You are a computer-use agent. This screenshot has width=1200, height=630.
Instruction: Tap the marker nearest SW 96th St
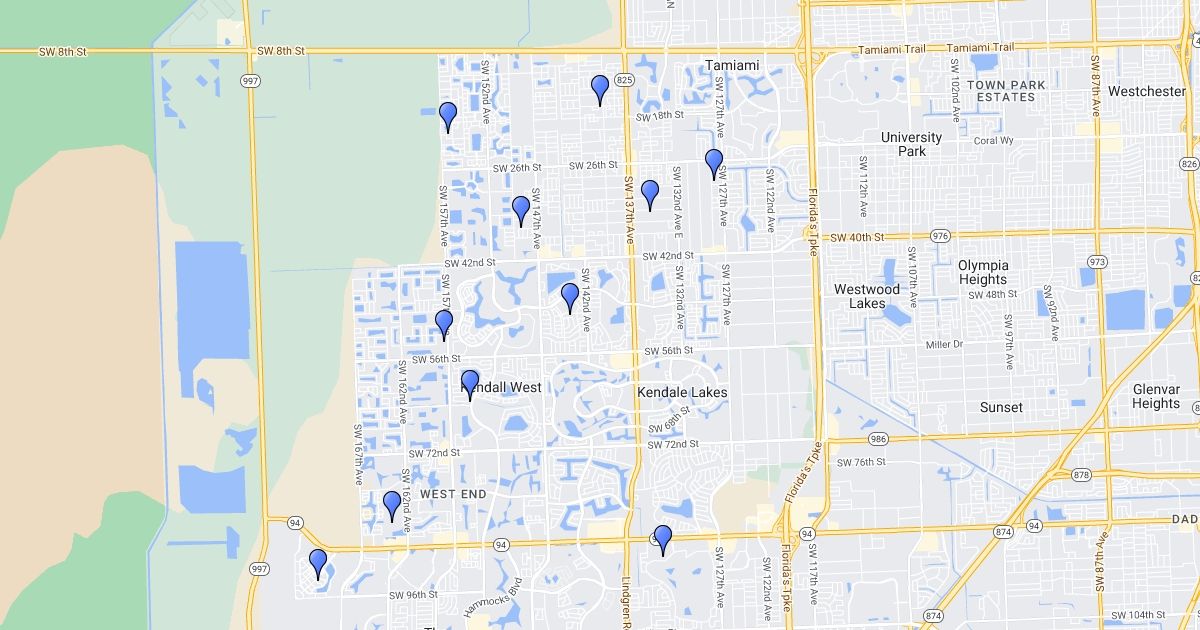click(x=318, y=564)
